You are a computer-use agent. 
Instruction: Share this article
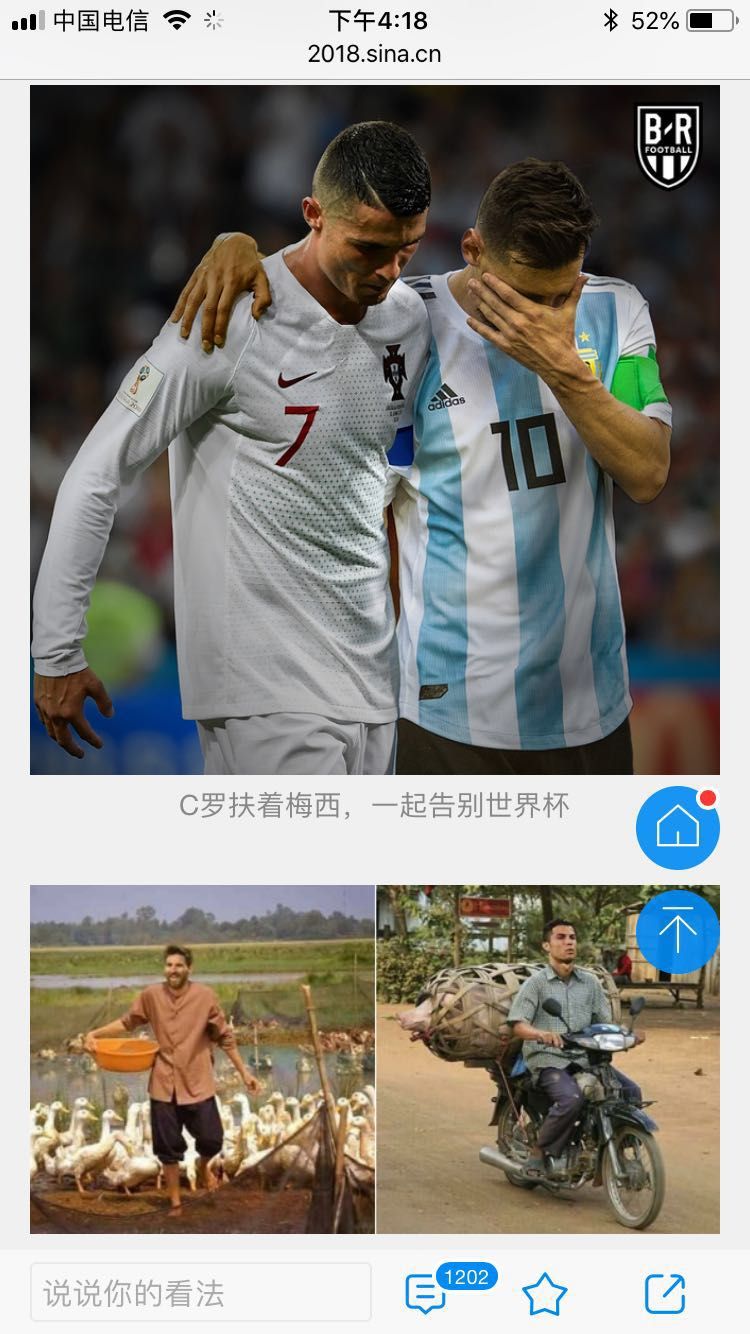tap(665, 1294)
